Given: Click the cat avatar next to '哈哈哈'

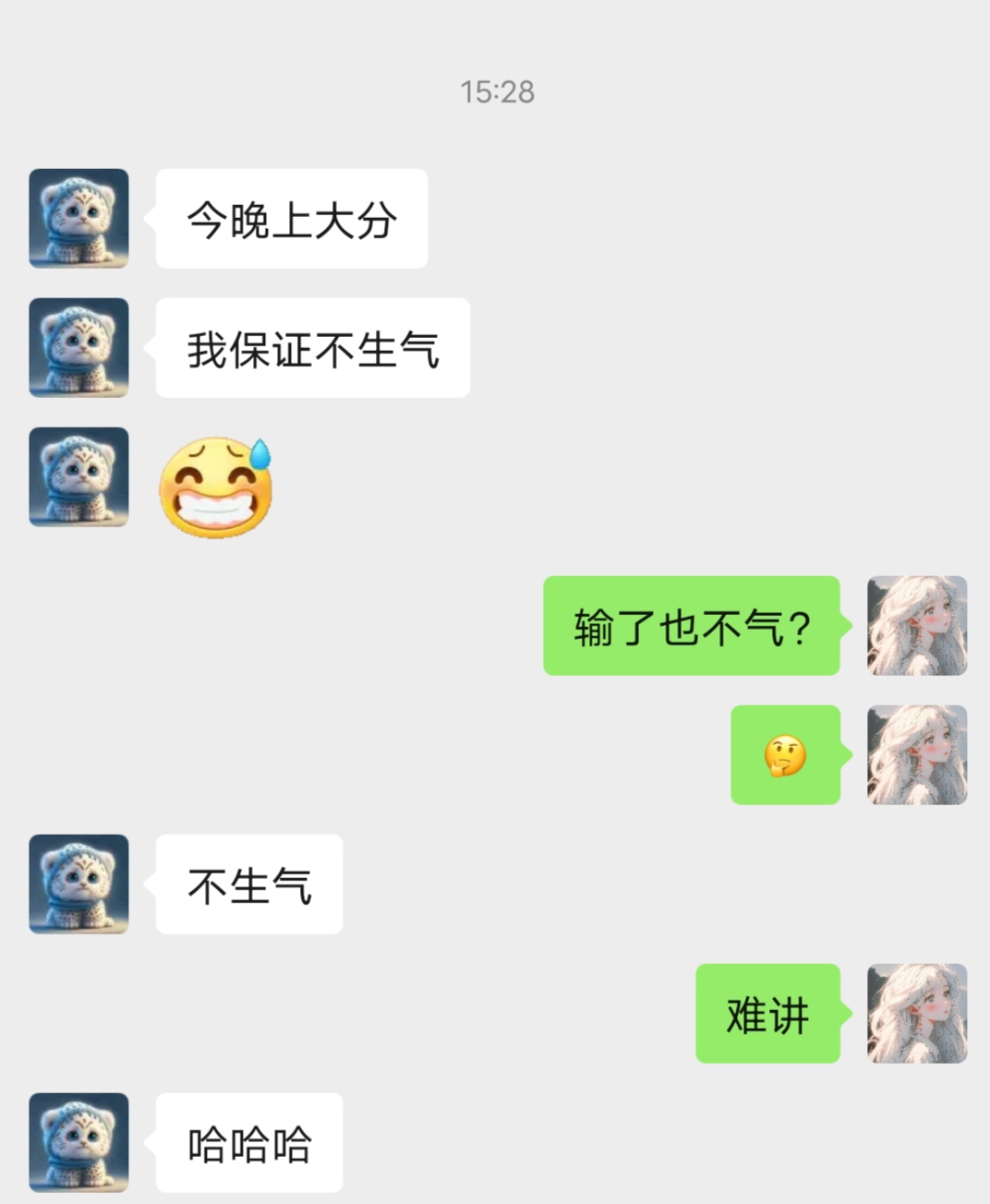Looking at the screenshot, I should 78,1142.
